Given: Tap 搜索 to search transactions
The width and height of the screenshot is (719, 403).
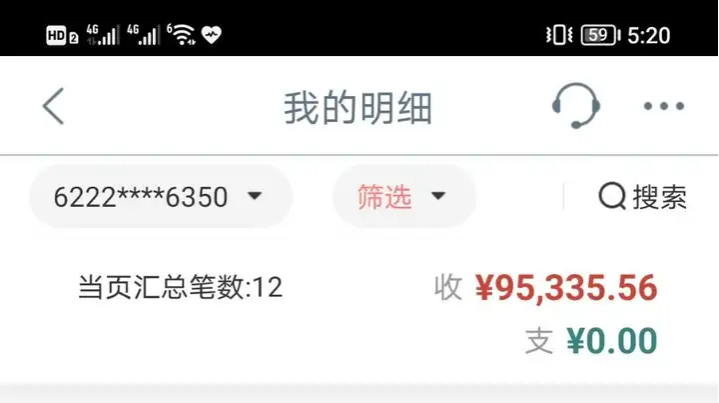Looking at the screenshot, I should tap(643, 197).
